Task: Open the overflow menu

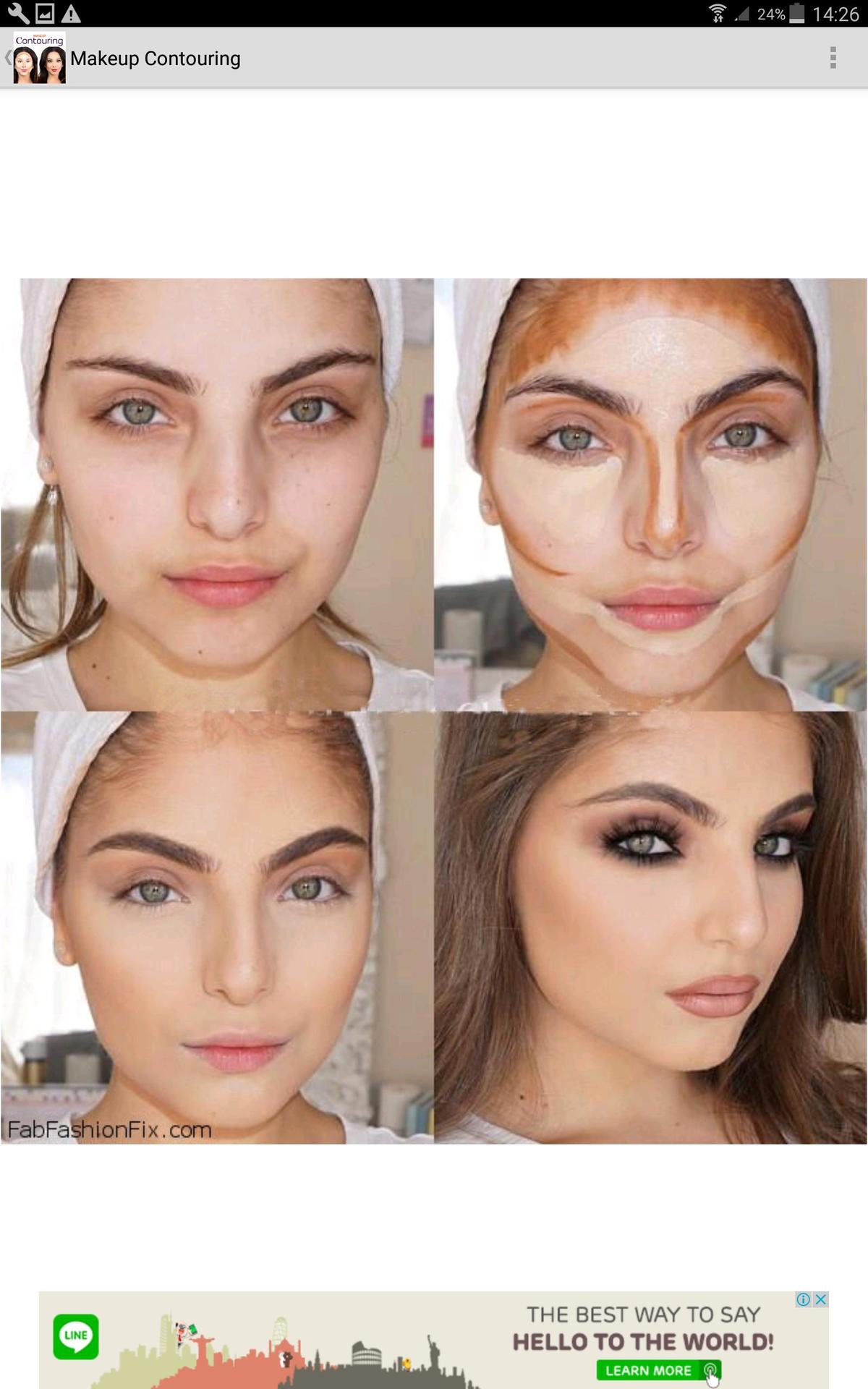Action: [833, 58]
